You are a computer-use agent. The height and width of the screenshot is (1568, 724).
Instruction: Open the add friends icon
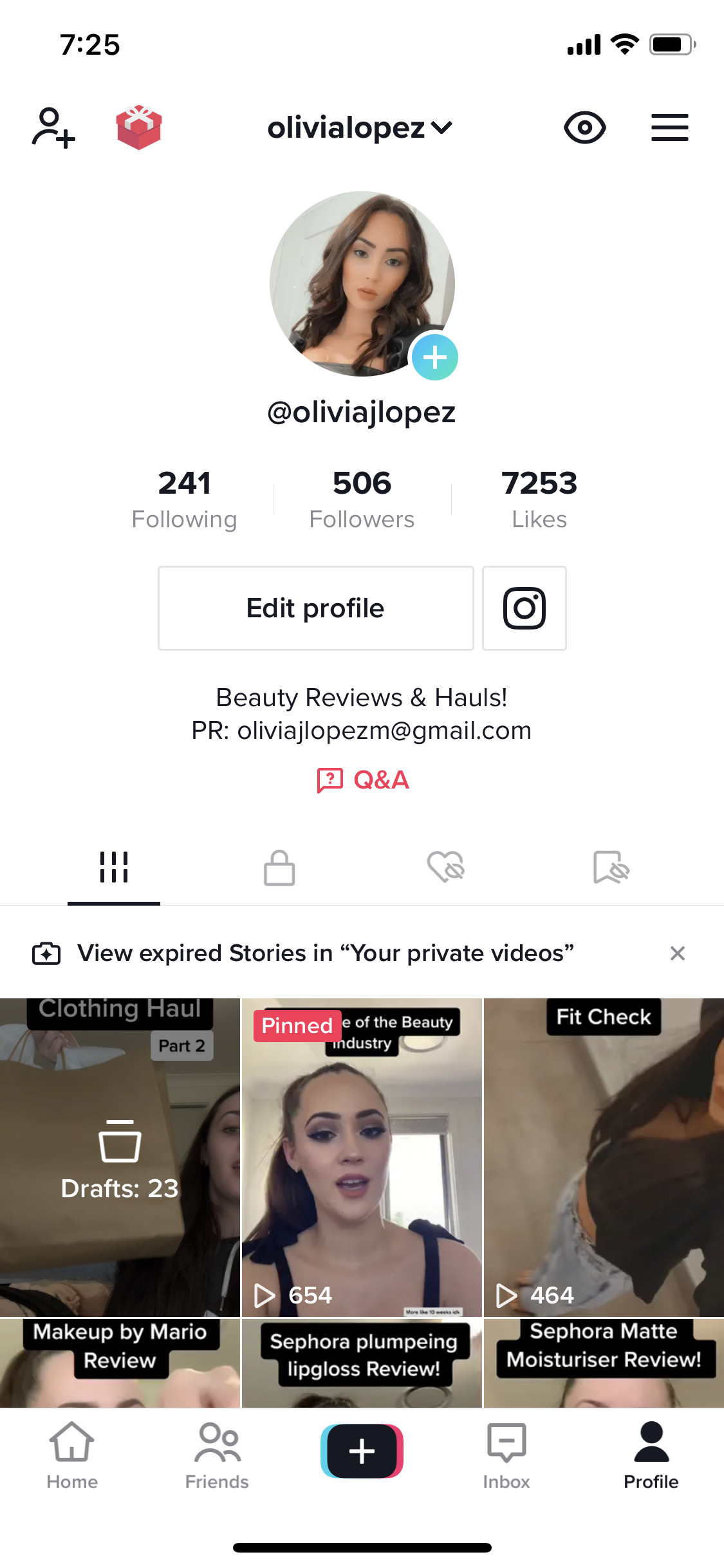[x=53, y=127]
